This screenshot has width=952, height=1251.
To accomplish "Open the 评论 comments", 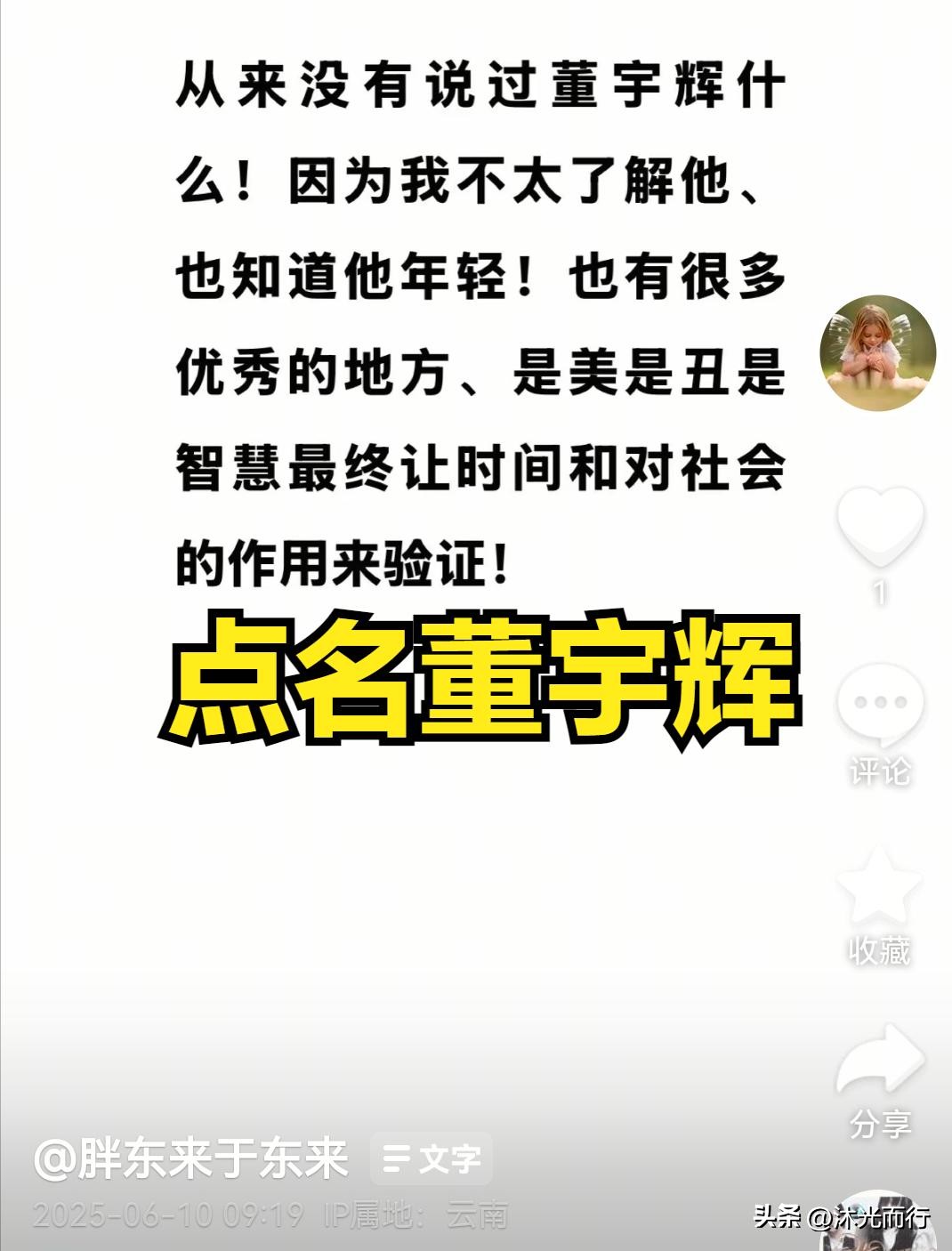I will coord(879,707).
